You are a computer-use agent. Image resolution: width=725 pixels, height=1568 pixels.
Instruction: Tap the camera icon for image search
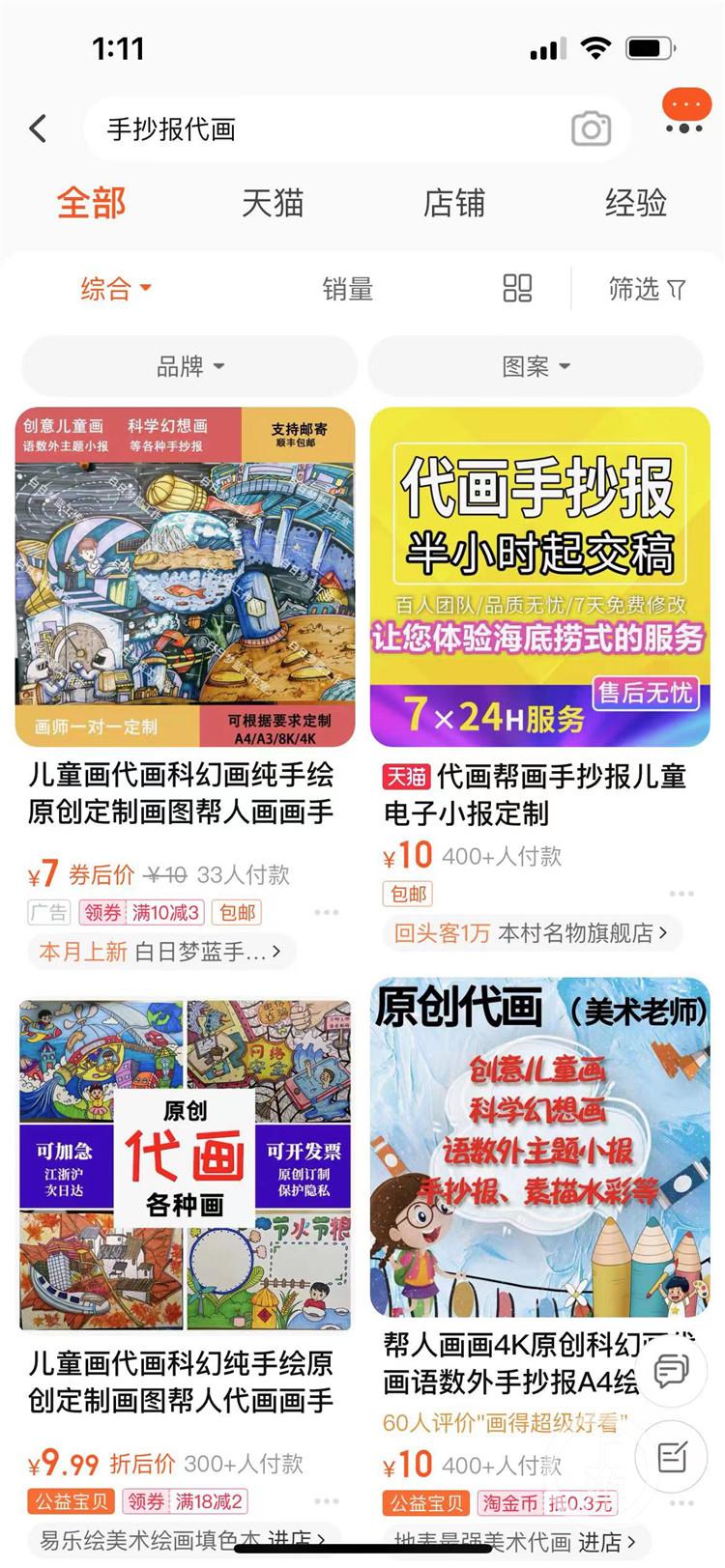[590, 128]
